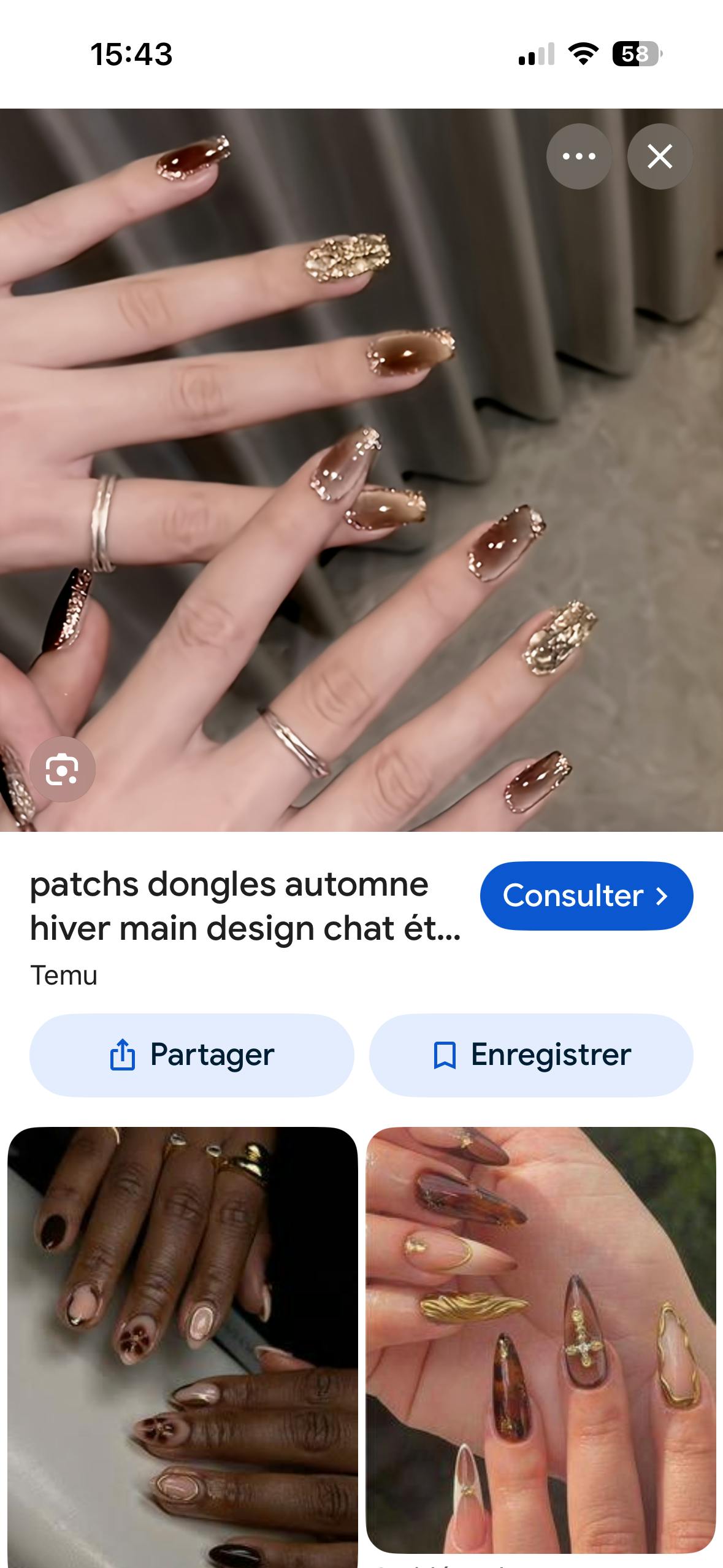The image size is (723, 1568).
Task: Share this image via Partager
Action: click(191, 1055)
